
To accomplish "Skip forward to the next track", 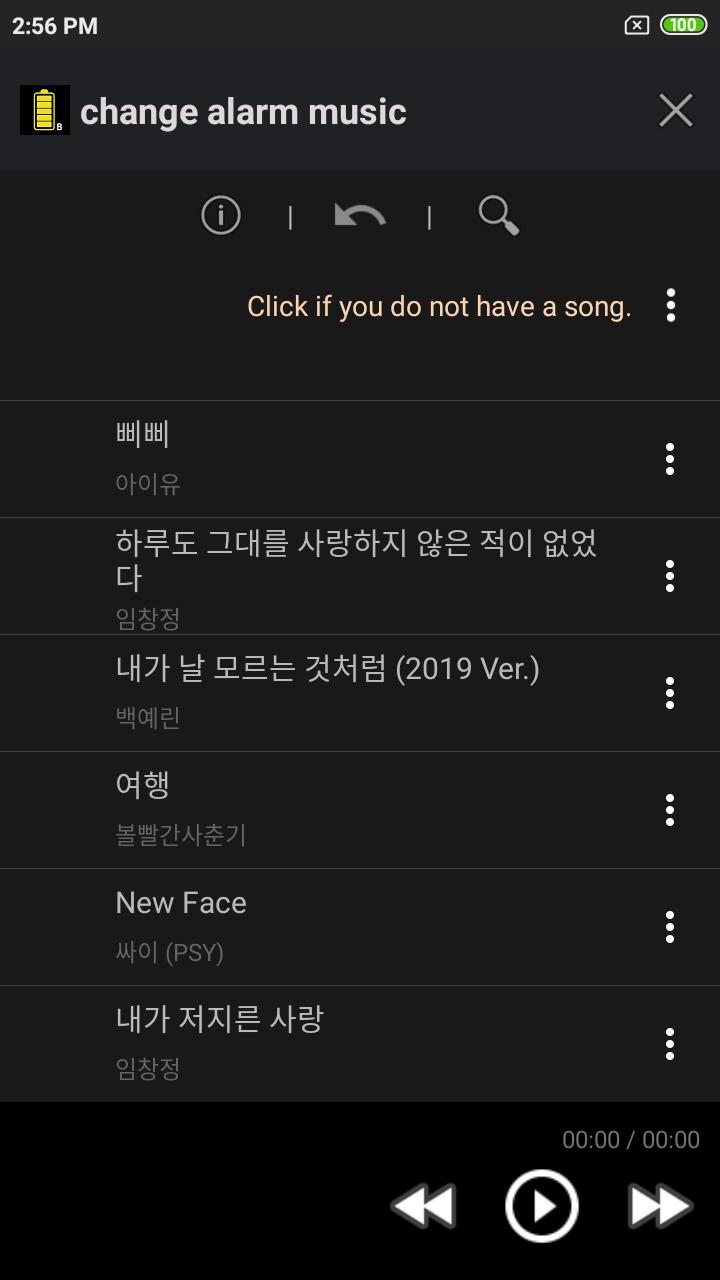I will coord(660,1207).
